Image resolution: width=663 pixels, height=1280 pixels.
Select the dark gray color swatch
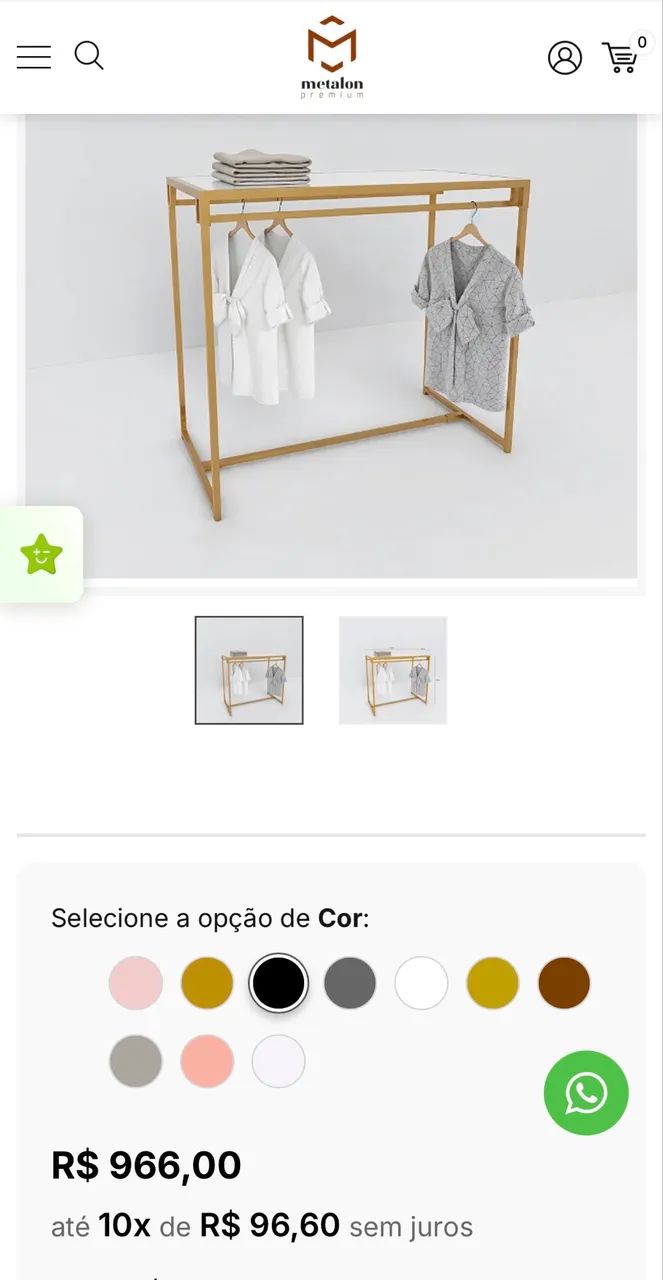point(350,983)
